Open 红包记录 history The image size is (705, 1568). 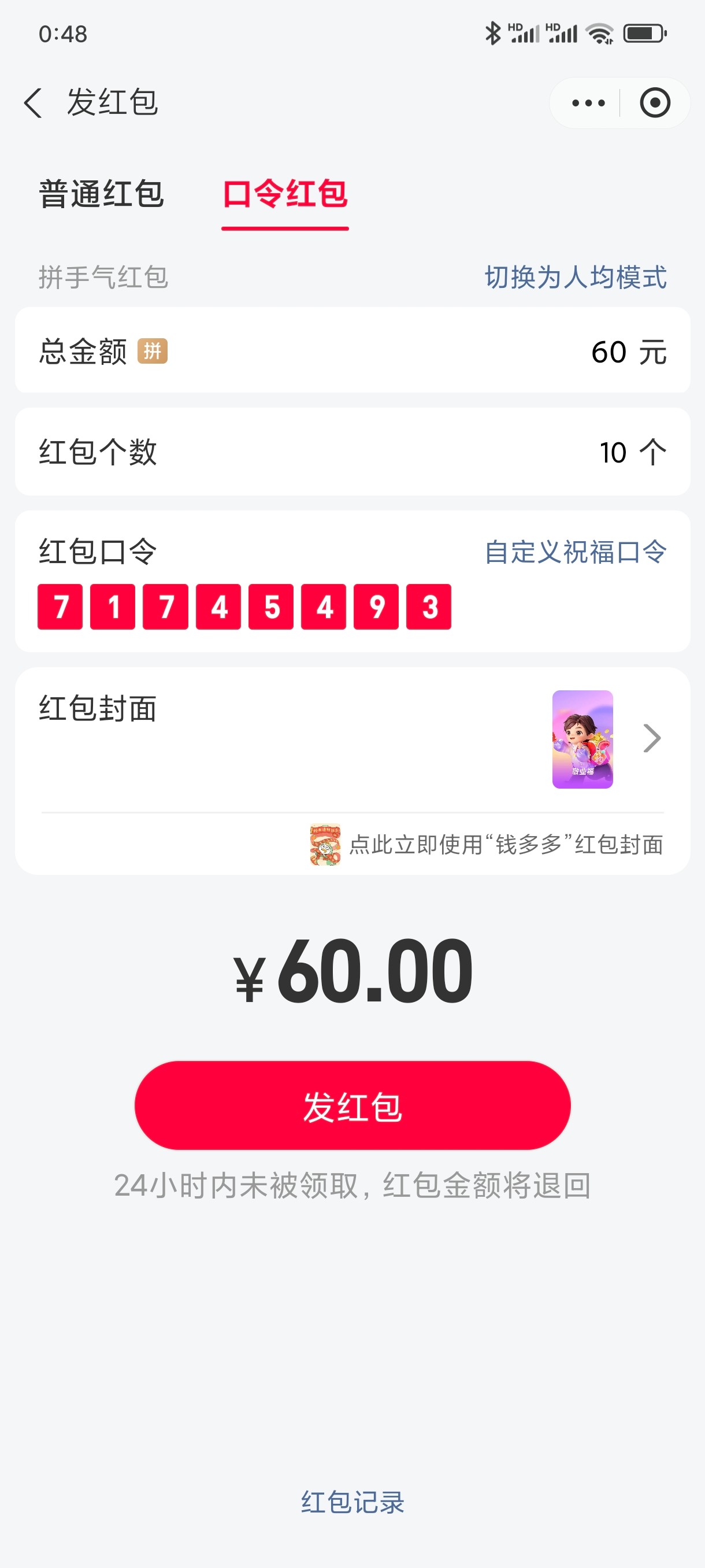coord(352,1502)
